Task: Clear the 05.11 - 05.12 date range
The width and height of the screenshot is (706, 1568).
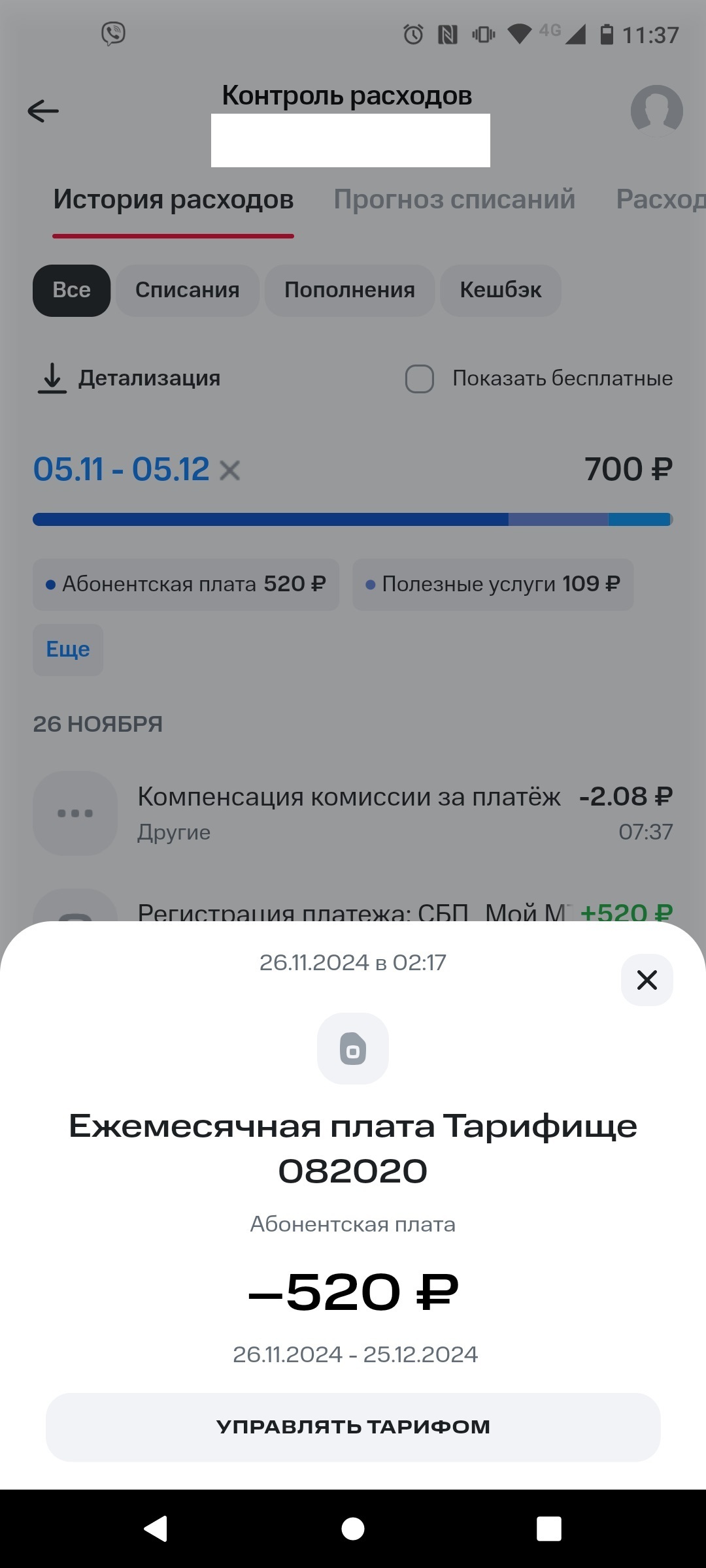Action: (229, 470)
